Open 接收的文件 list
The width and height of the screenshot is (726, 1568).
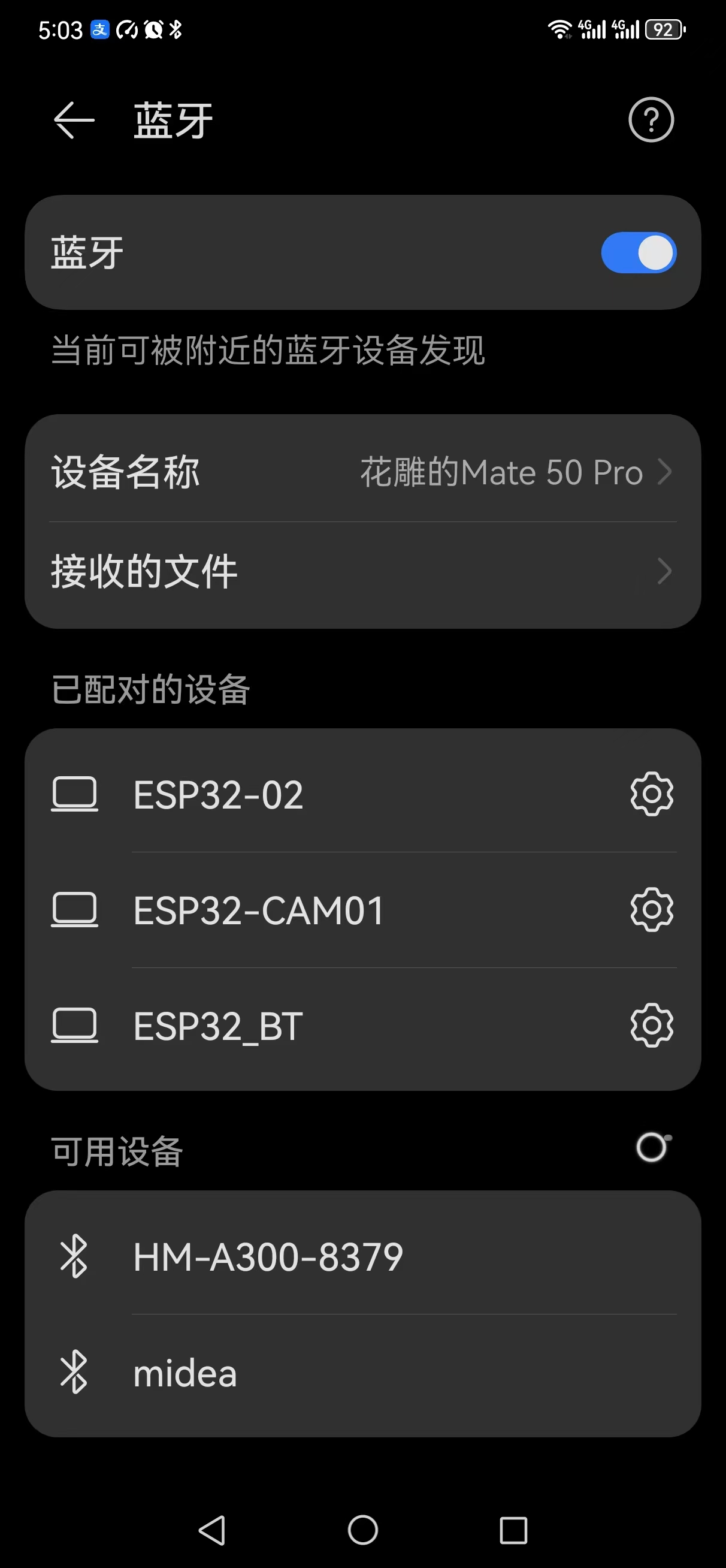pos(362,571)
